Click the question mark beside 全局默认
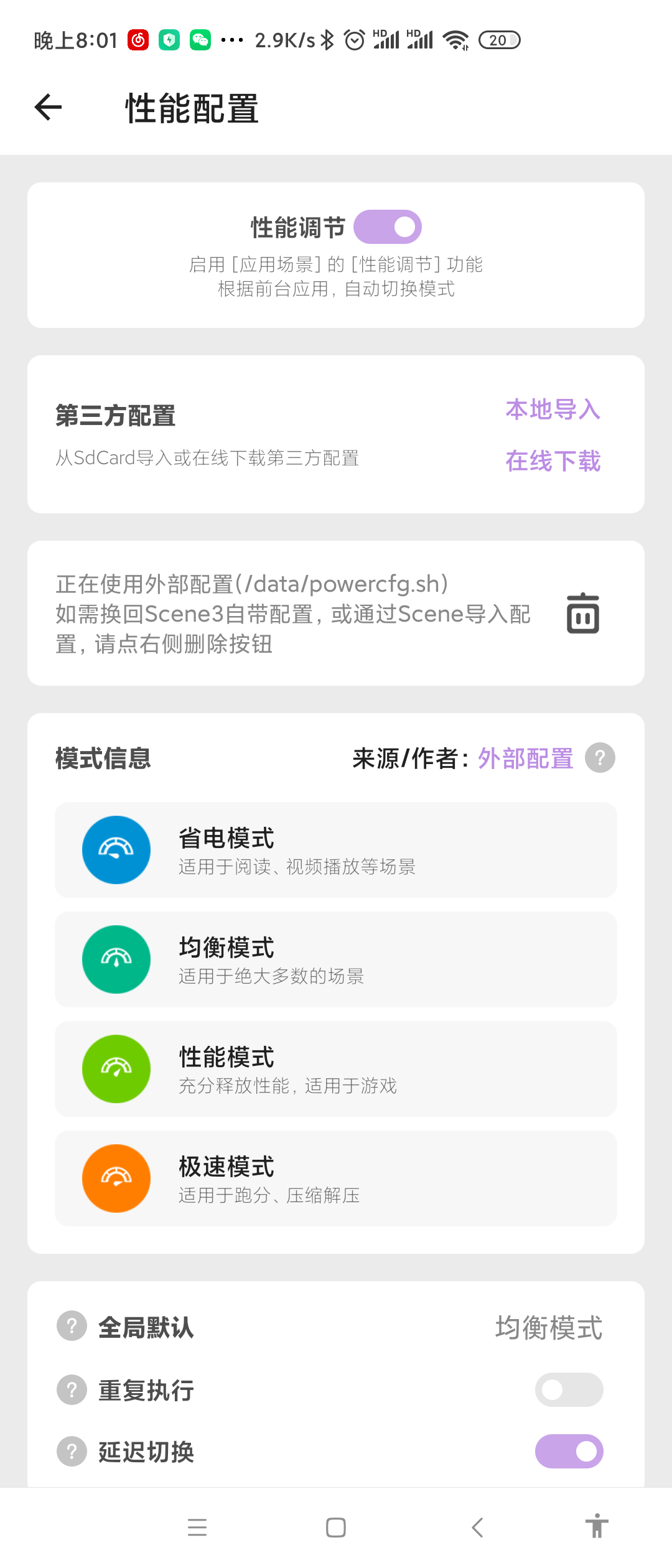This screenshot has height=1568, width=672. click(x=72, y=1327)
